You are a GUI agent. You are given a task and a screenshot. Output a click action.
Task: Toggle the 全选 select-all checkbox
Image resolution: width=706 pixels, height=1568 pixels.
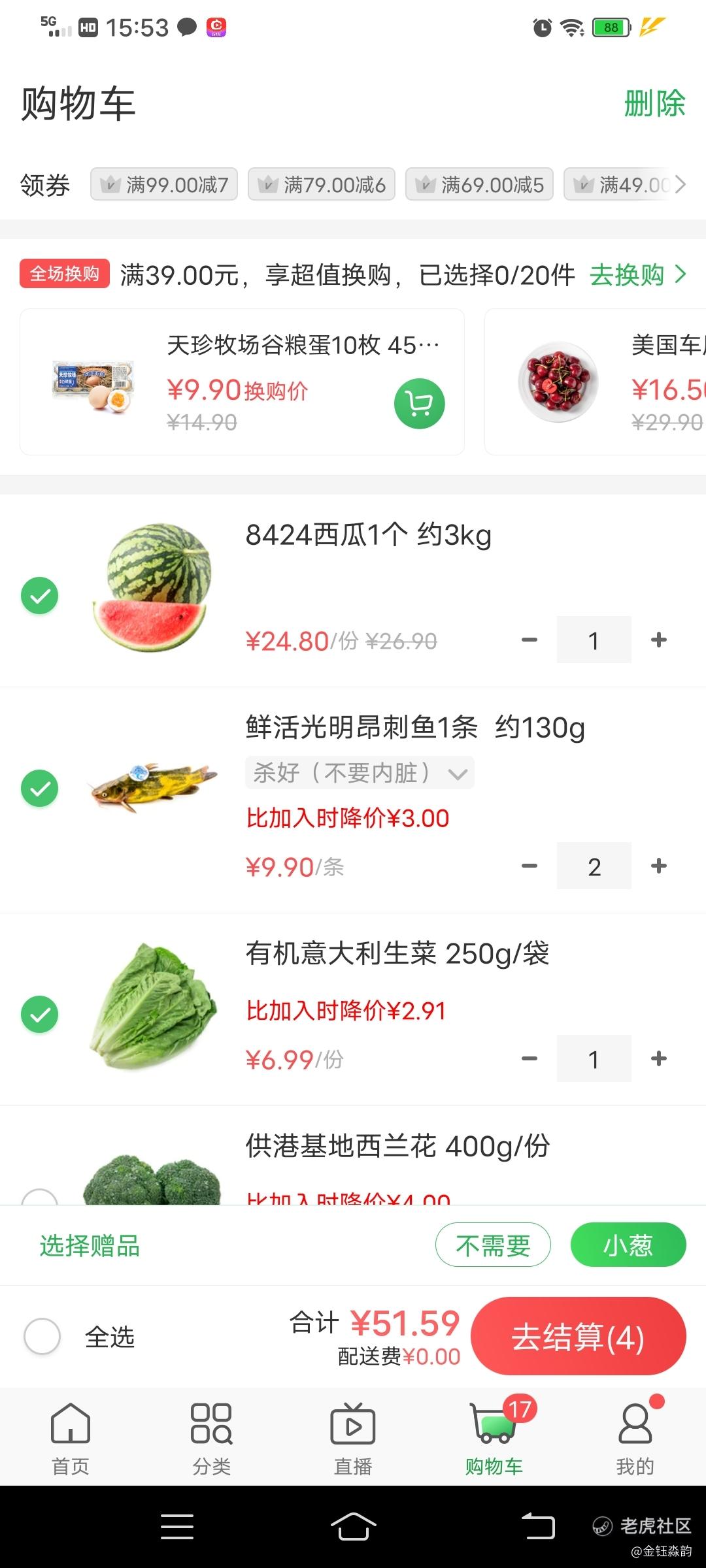click(x=42, y=1337)
